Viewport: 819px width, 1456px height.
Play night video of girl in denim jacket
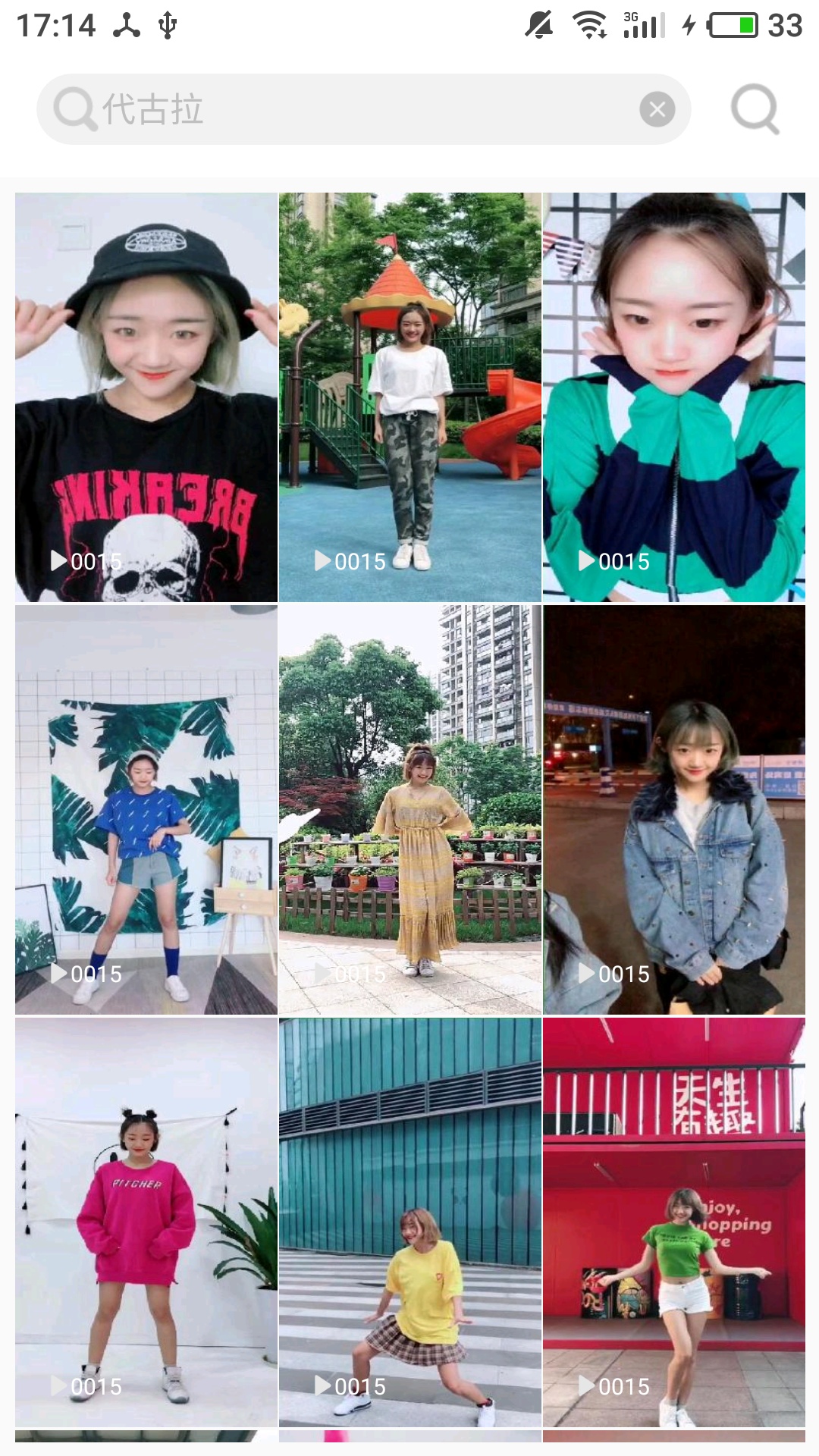674,809
